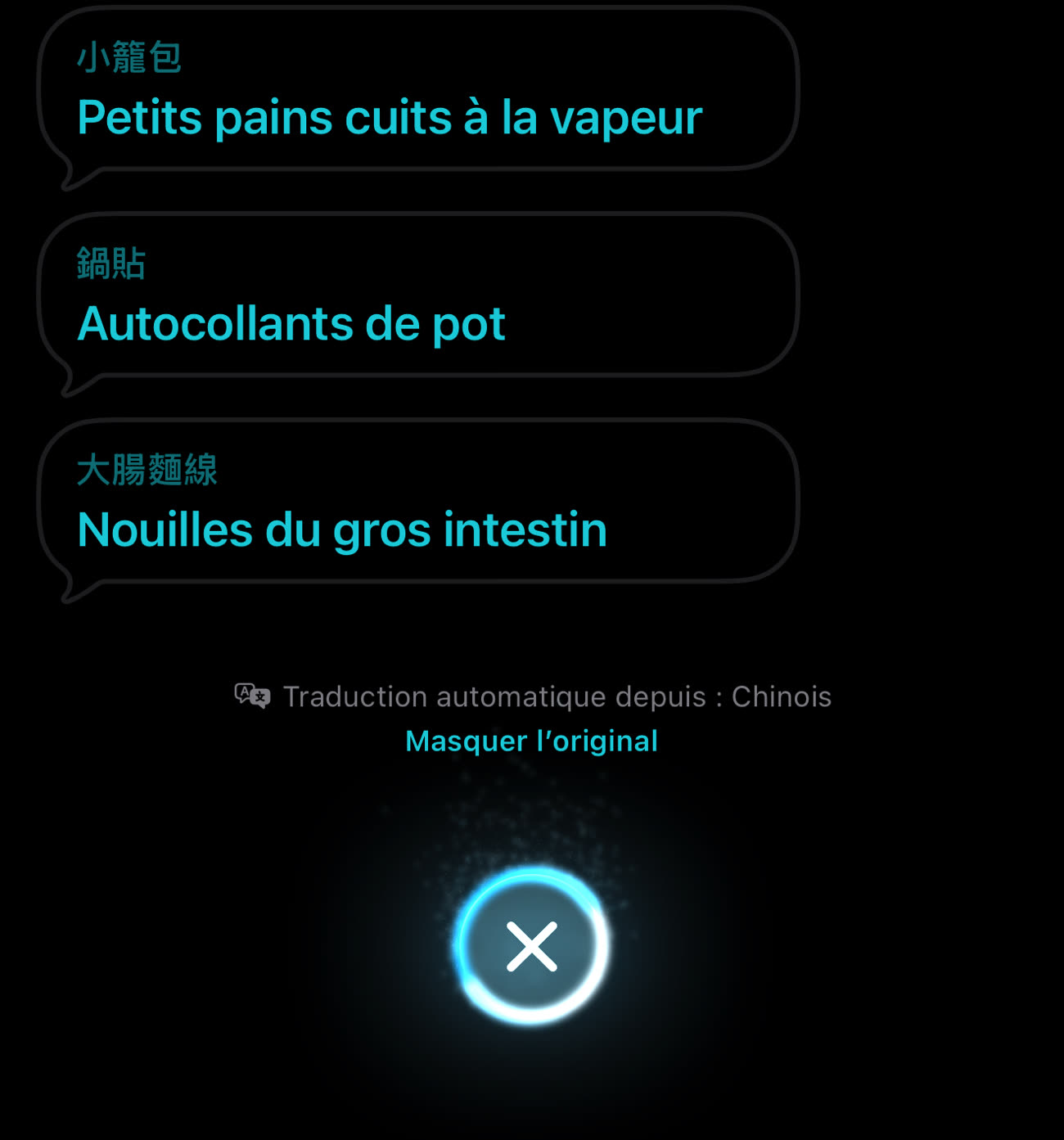Select the Petits pains cuits à la vapeur bubble
This screenshot has width=1064, height=1140.
coord(417,92)
